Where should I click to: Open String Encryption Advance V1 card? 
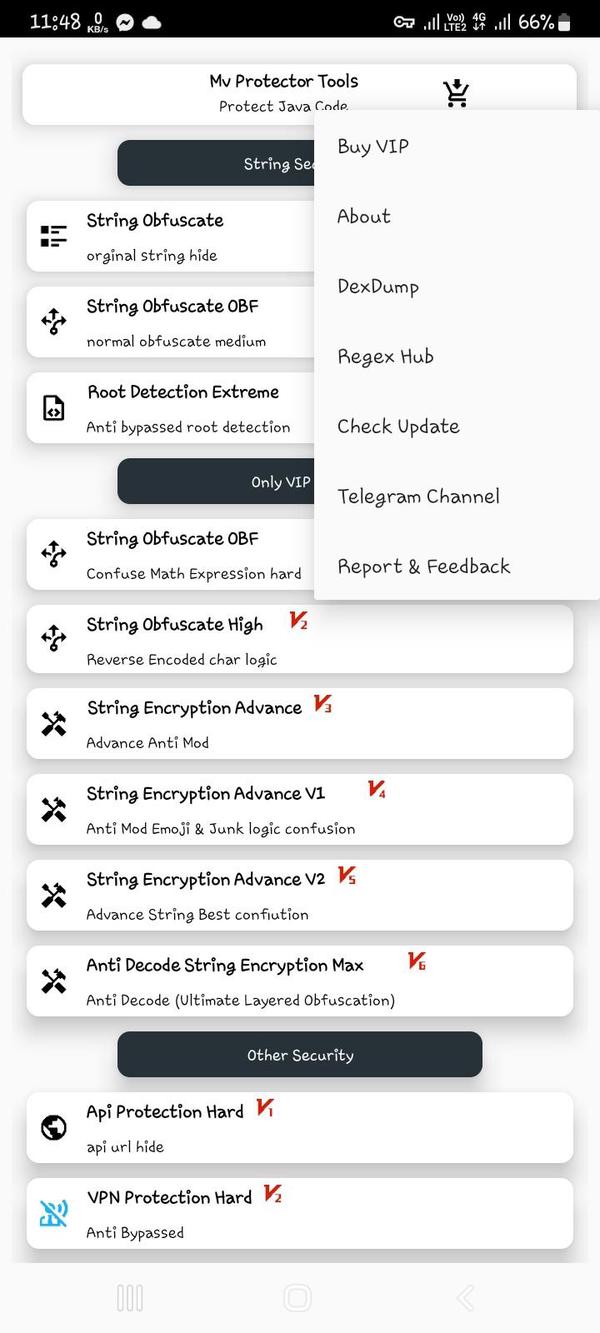coord(300,810)
